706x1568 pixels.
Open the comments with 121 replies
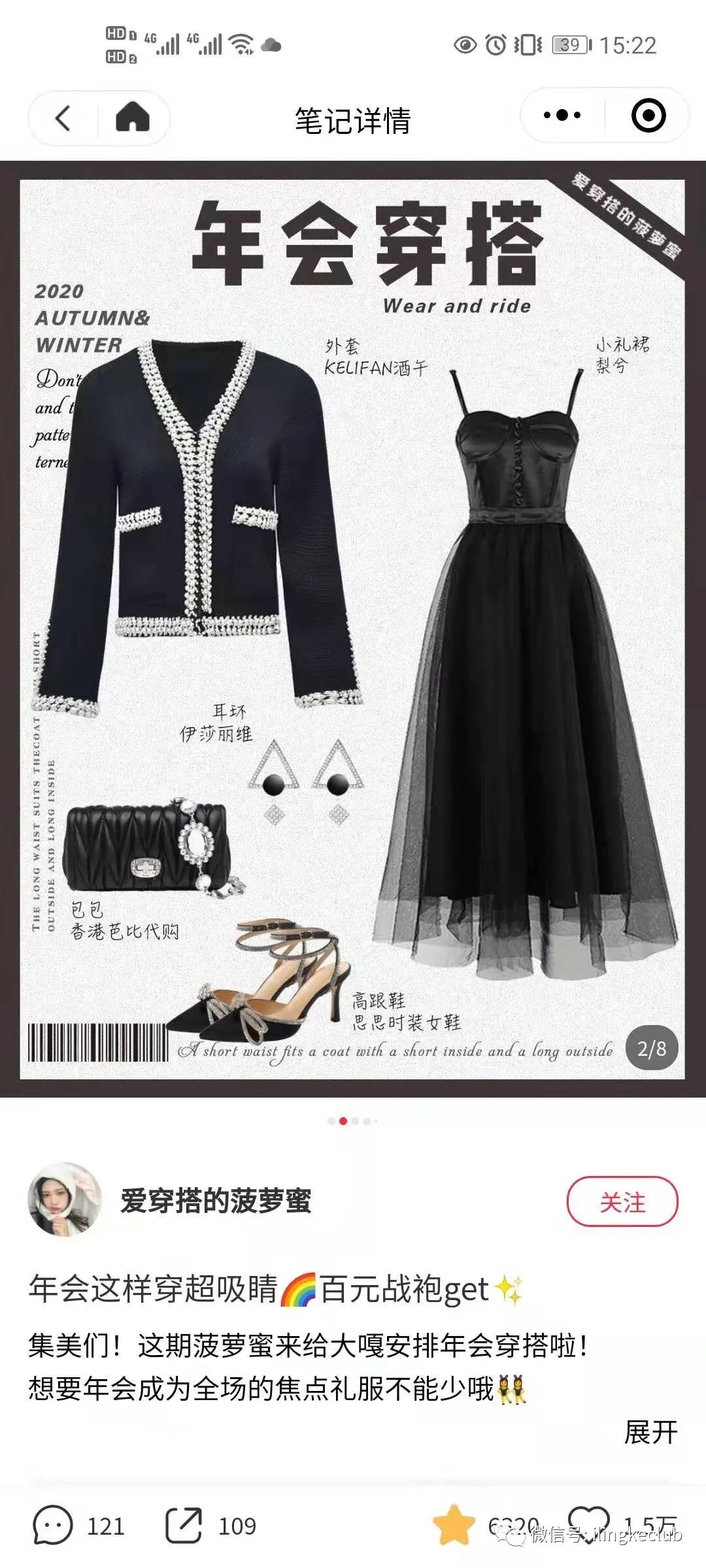point(54,1526)
